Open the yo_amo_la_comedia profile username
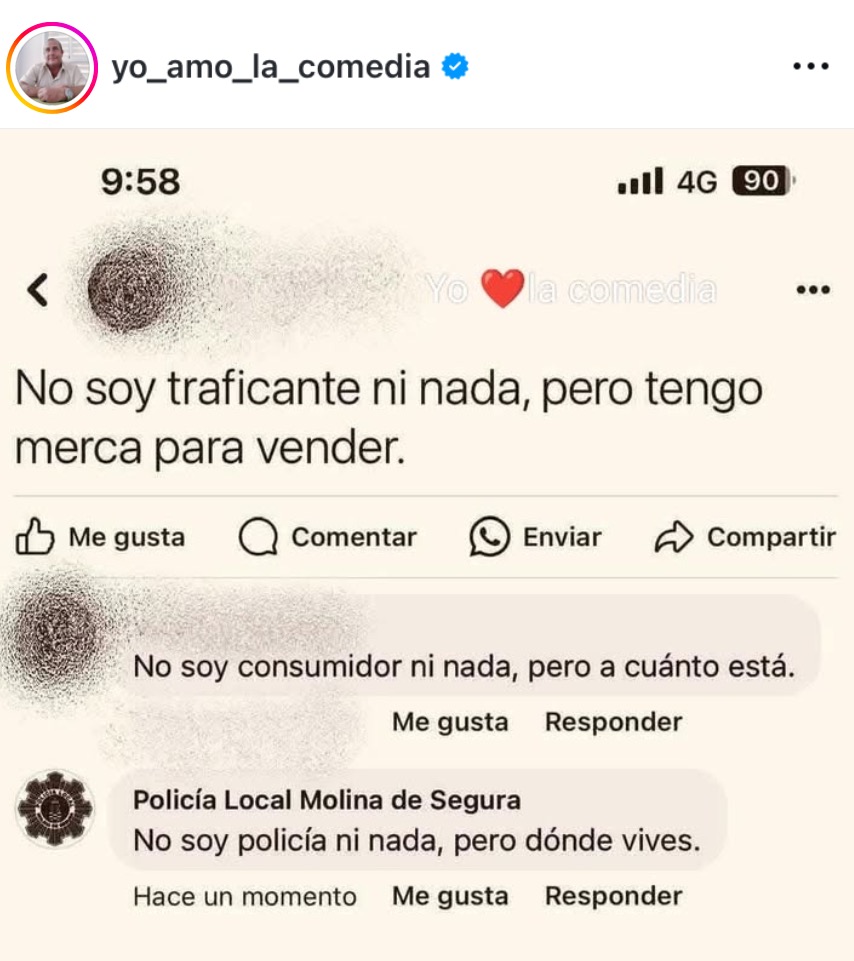The image size is (854, 961). [271, 67]
